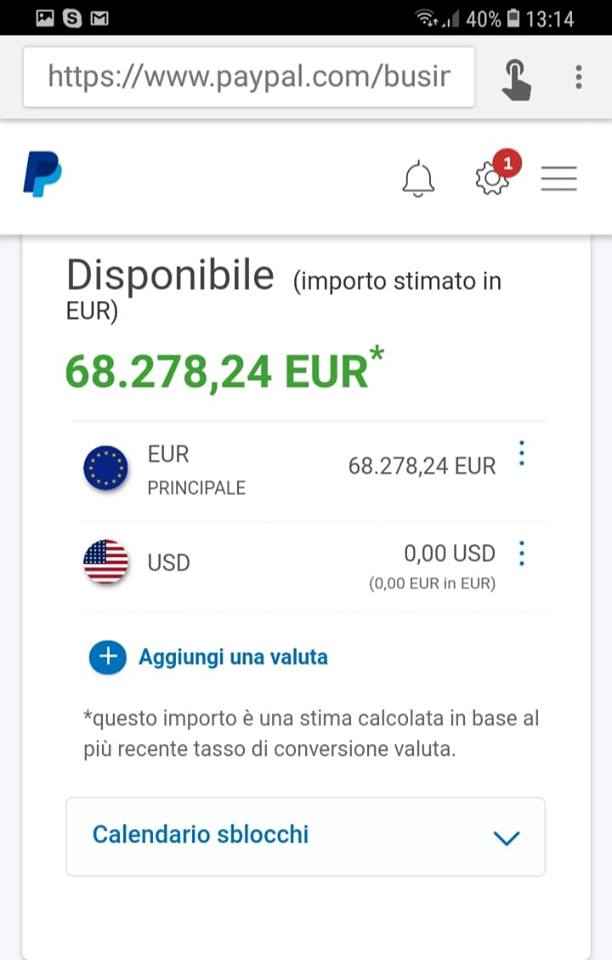
Task: Go to the PayPal home logo
Action: pos(42,176)
